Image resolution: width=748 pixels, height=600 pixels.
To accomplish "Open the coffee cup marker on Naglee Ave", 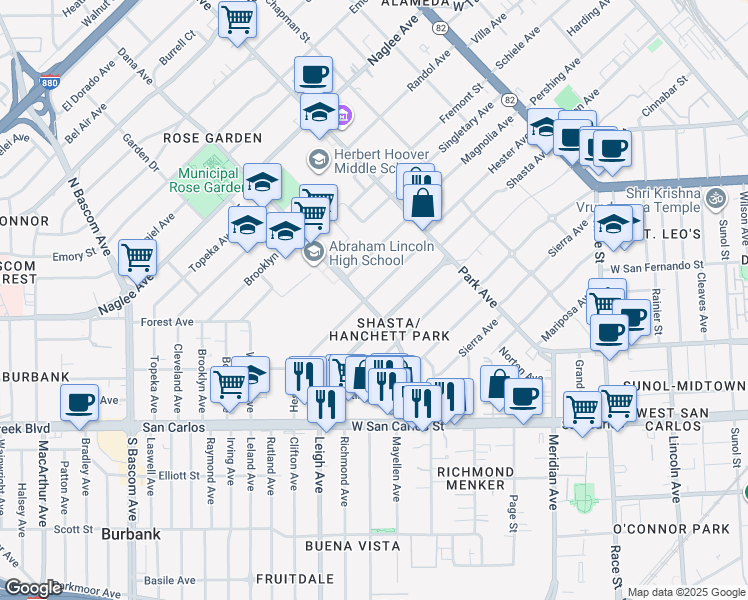I will (x=313, y=74).
